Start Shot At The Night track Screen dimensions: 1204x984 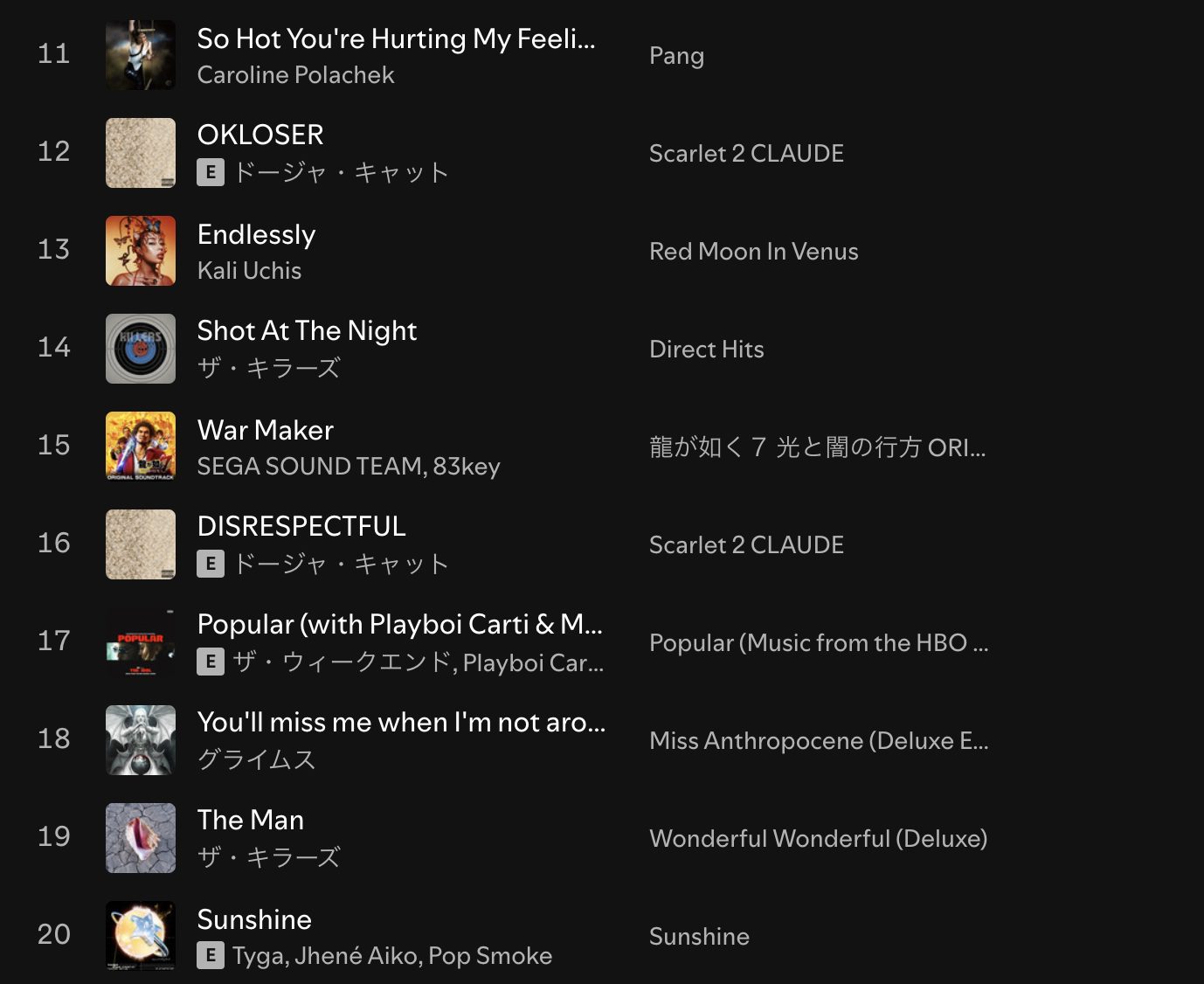[x=307, y=330]
